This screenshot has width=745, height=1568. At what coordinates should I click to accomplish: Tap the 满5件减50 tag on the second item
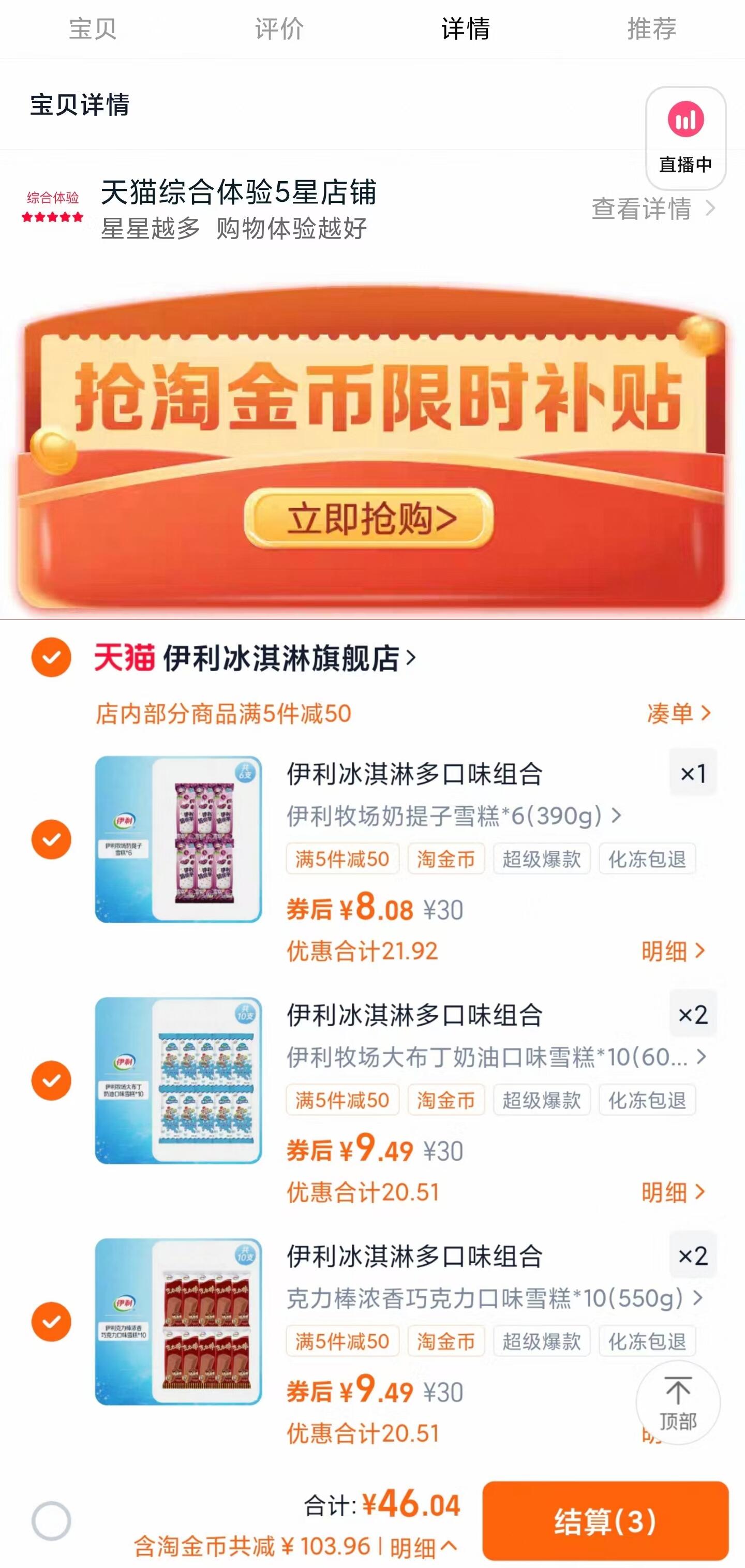tap(342, 1100)
